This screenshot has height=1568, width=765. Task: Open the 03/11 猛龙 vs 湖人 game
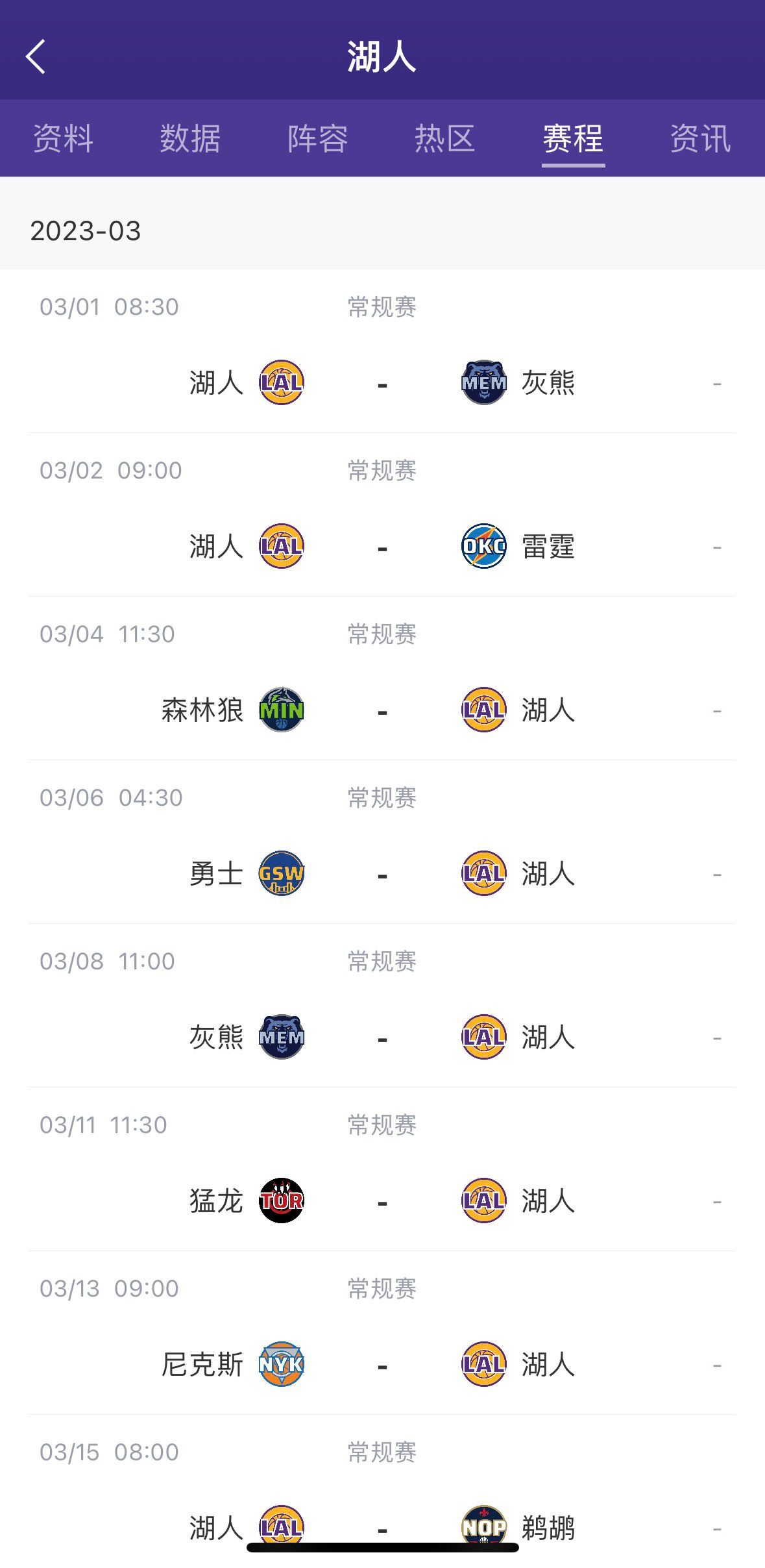click(x=382, y=1169)
